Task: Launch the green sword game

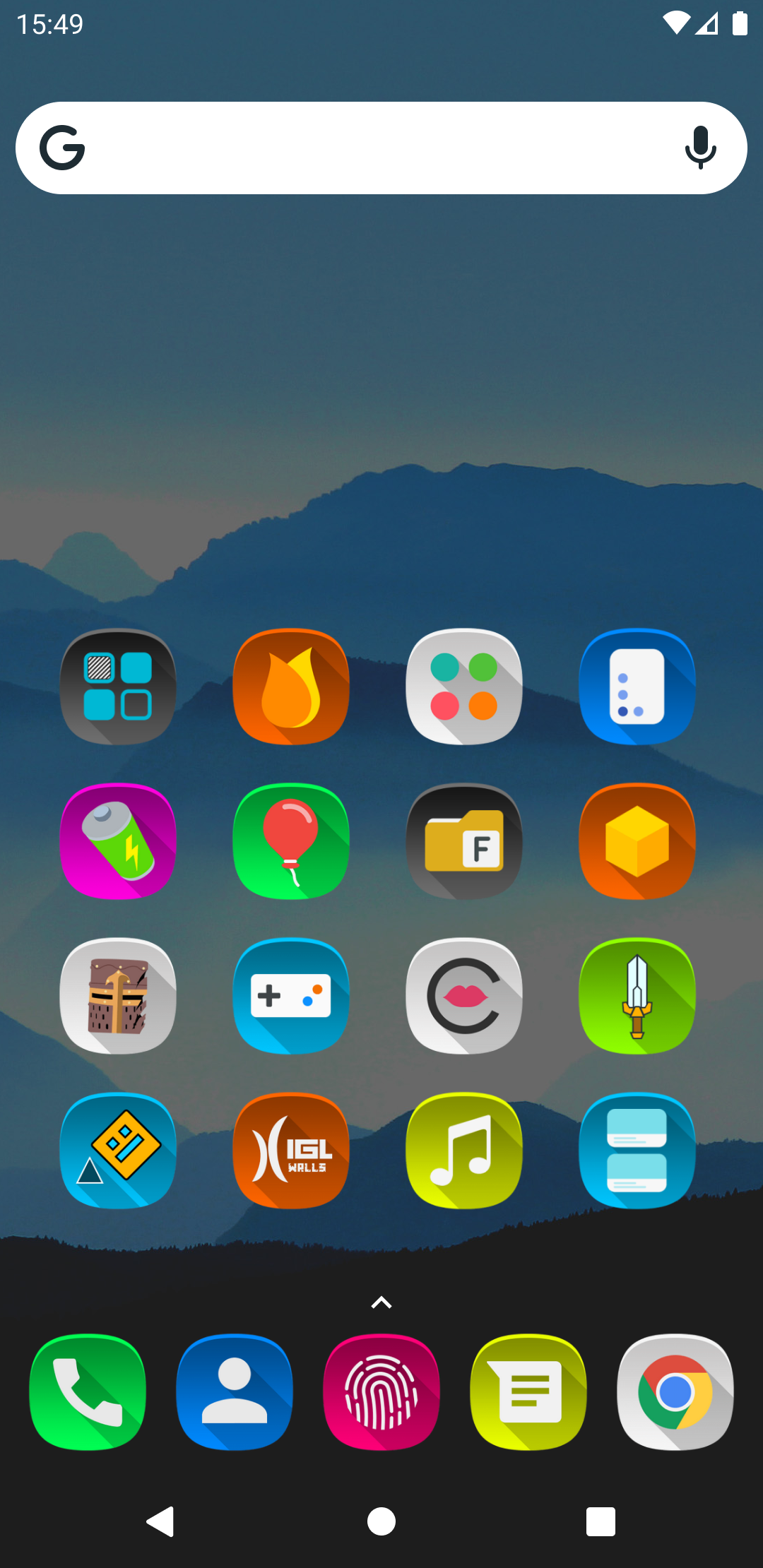Action: coord(637,996)
